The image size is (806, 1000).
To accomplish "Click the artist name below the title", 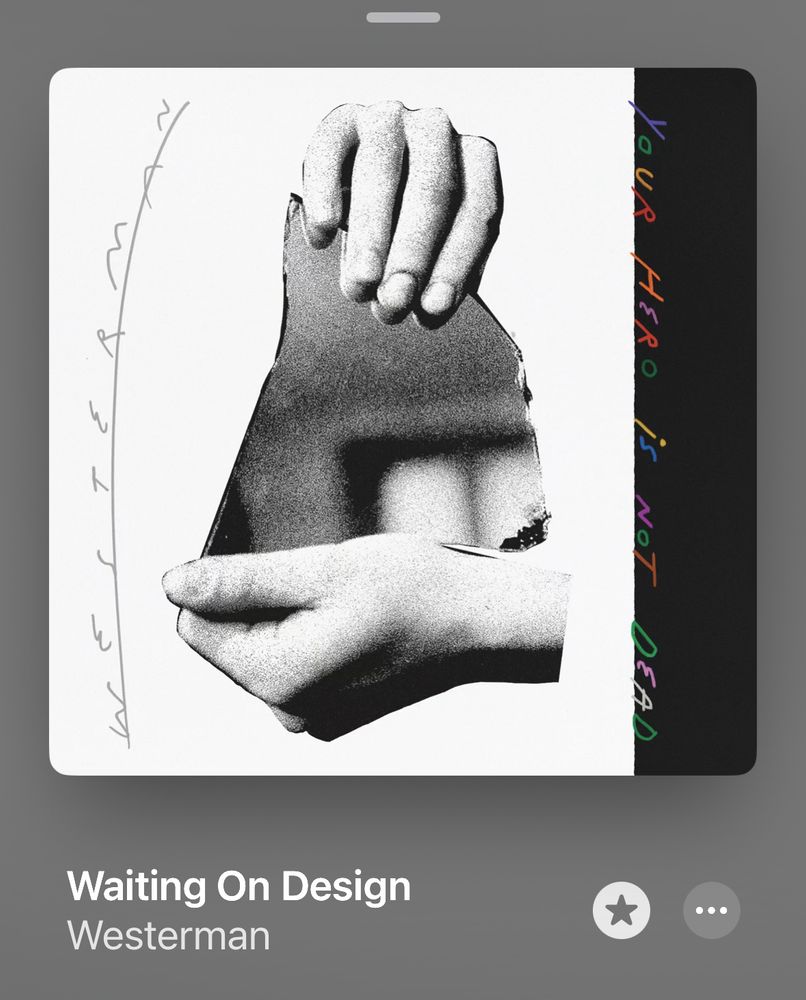I will (168, 937).
